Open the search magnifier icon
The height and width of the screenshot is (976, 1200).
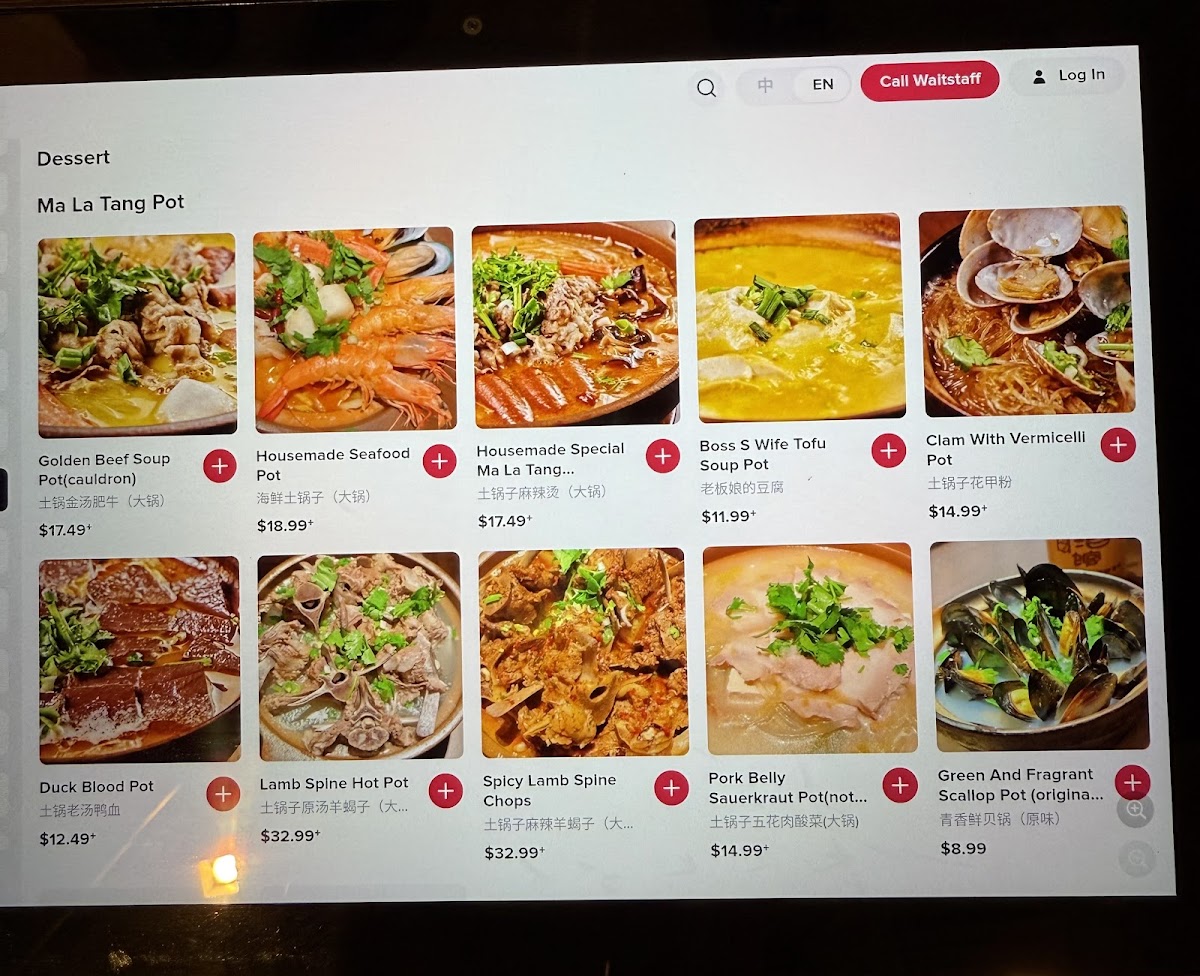[x=706, y=87]
